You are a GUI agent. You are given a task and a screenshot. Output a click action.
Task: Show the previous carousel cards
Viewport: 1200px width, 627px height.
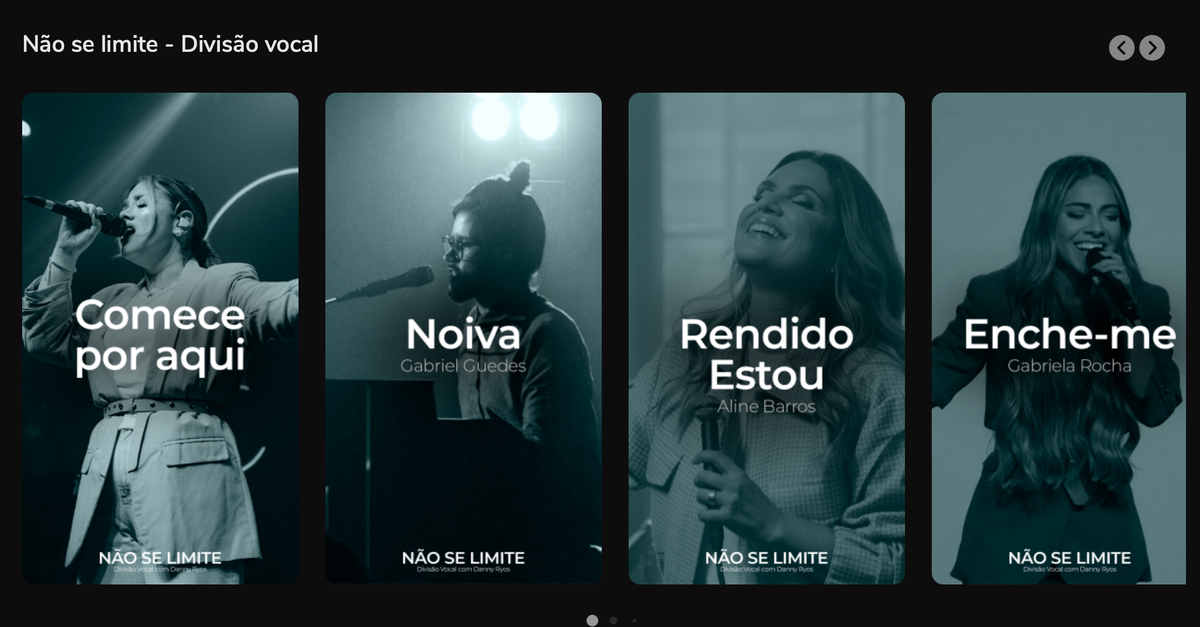(1121, 48)
